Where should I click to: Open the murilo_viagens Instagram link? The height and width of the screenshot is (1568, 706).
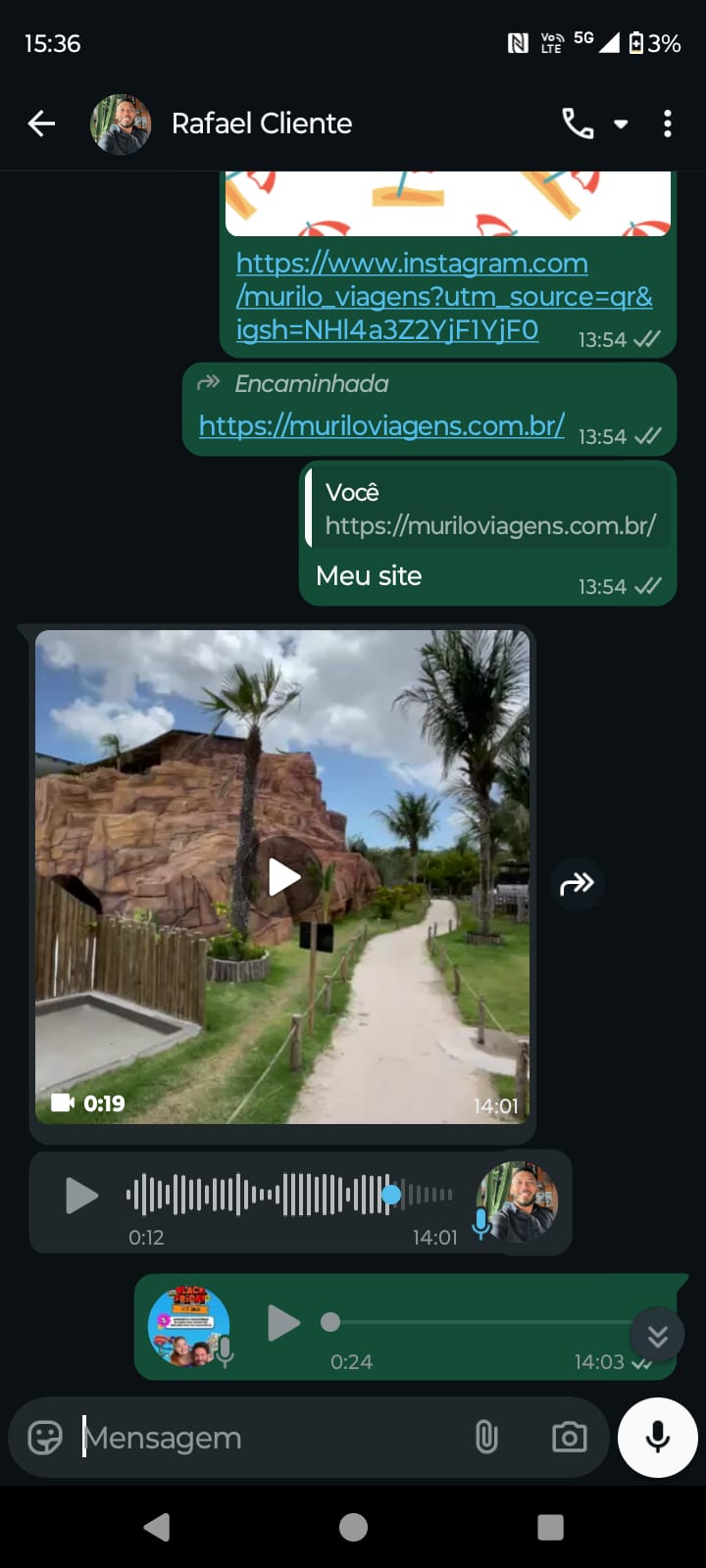pyautogui.click(x=412, y=296)
